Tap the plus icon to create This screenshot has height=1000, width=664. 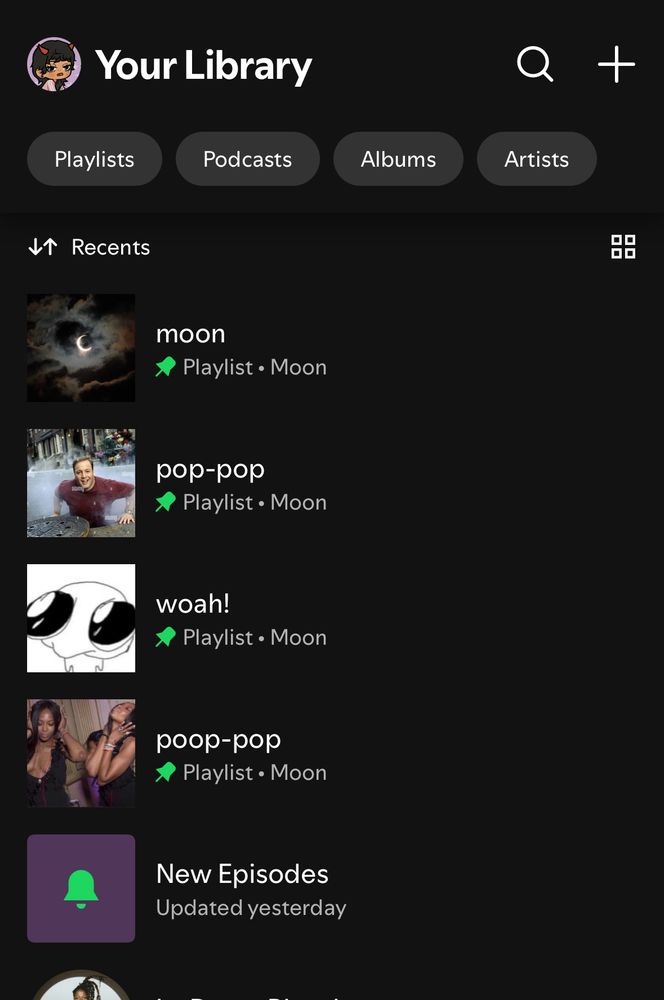coord(616,65)
